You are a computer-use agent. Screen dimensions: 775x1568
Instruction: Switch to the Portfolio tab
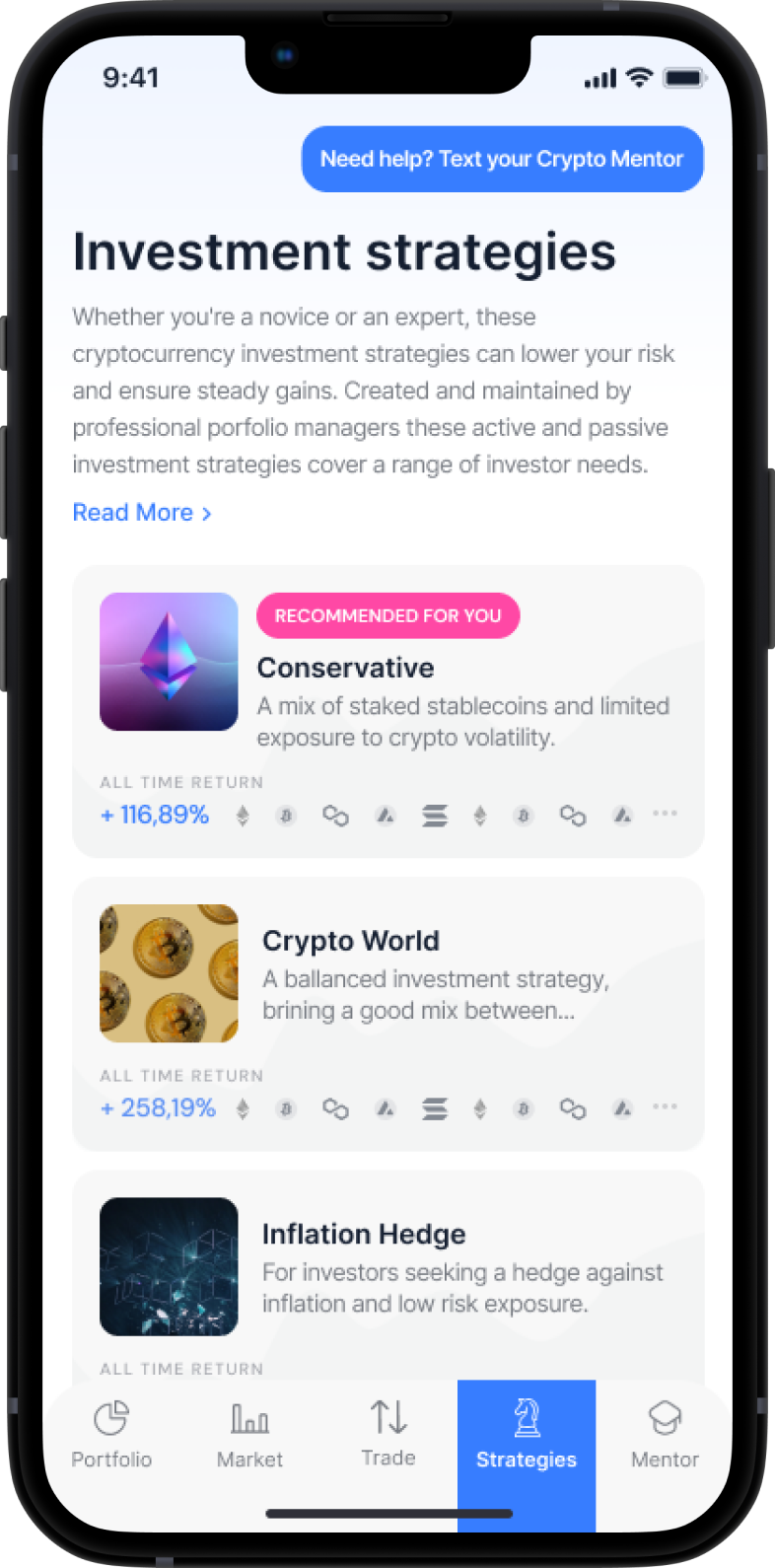click(x=111, y=1435)
